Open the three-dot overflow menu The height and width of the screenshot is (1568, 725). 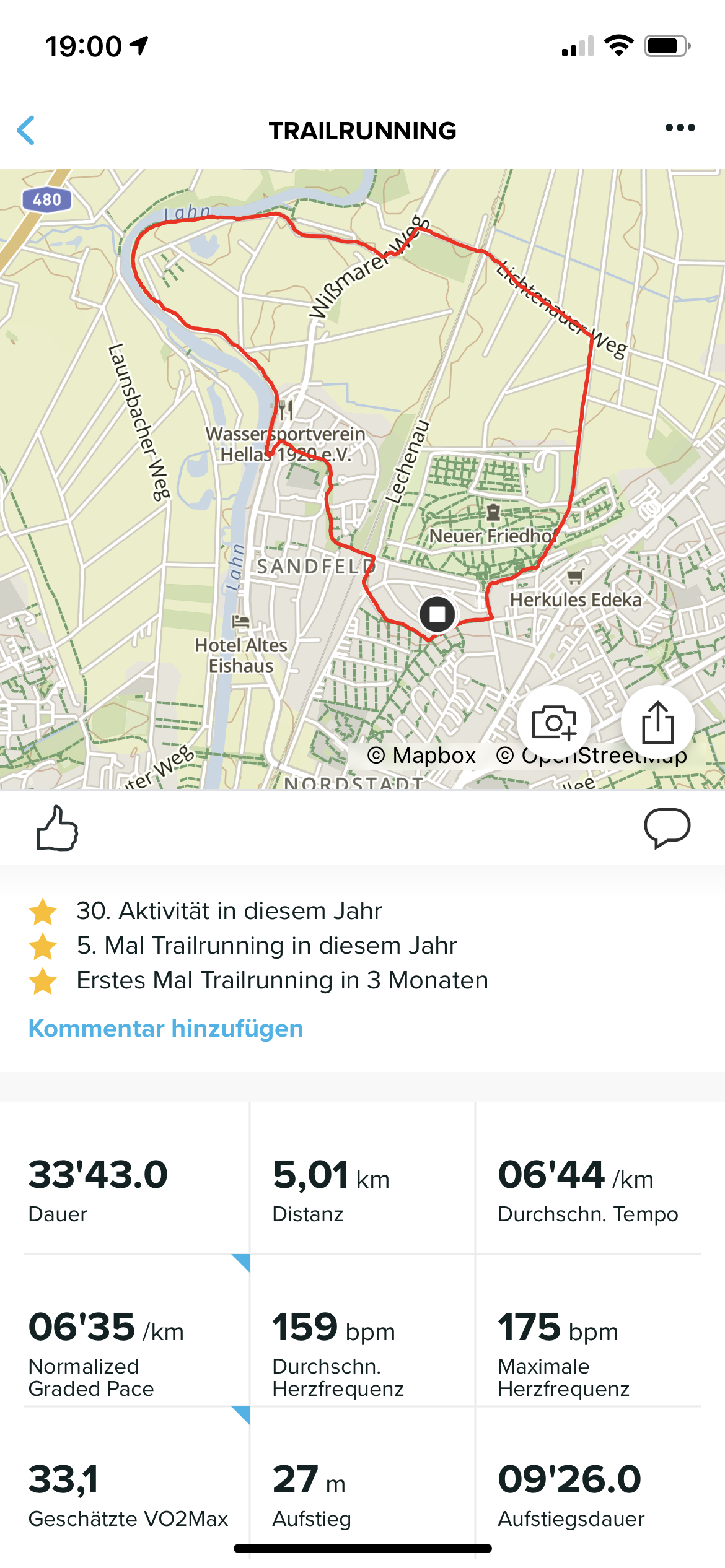[680, 128]
